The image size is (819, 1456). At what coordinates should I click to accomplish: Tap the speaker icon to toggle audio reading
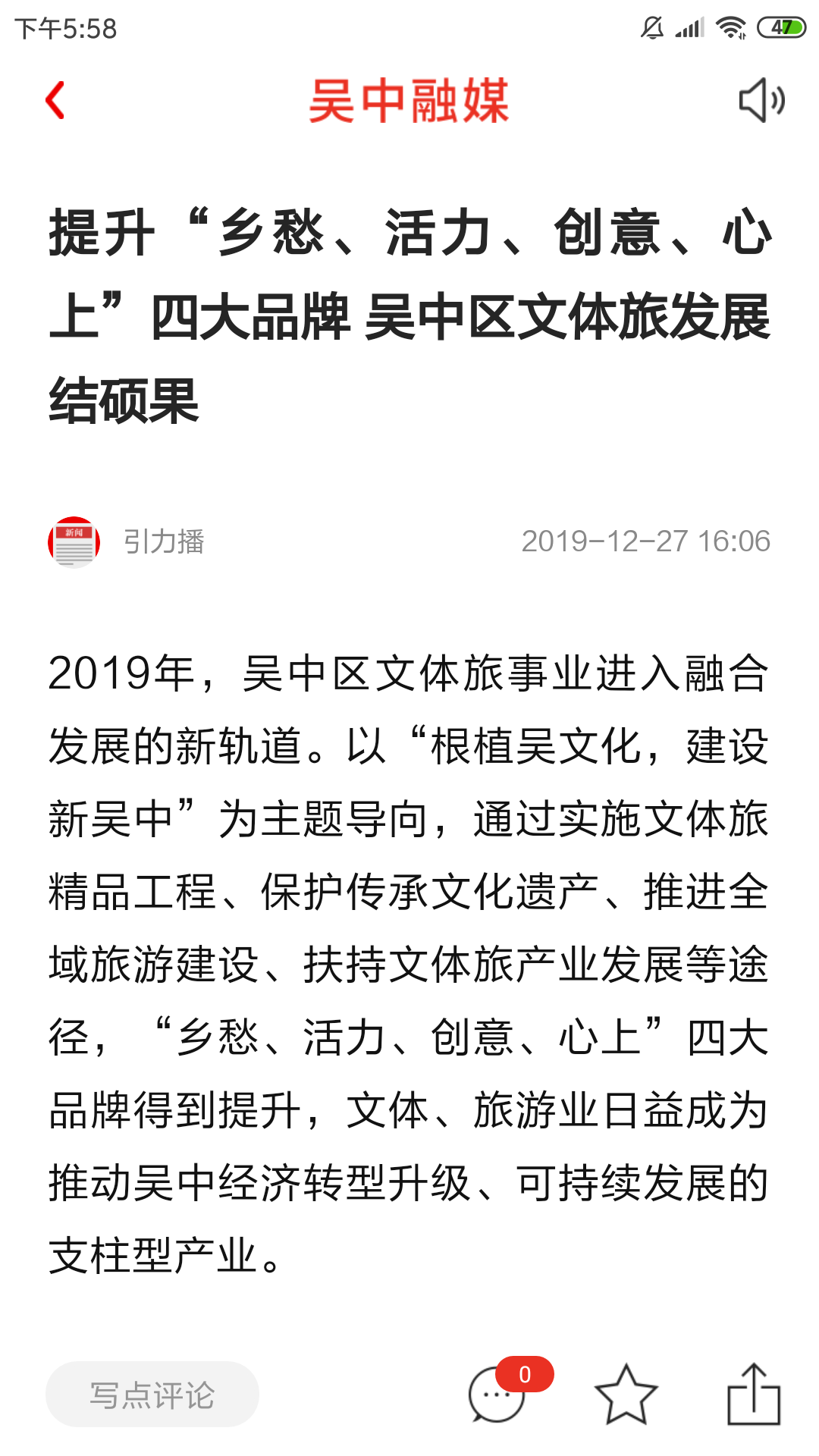click(761, 99)
